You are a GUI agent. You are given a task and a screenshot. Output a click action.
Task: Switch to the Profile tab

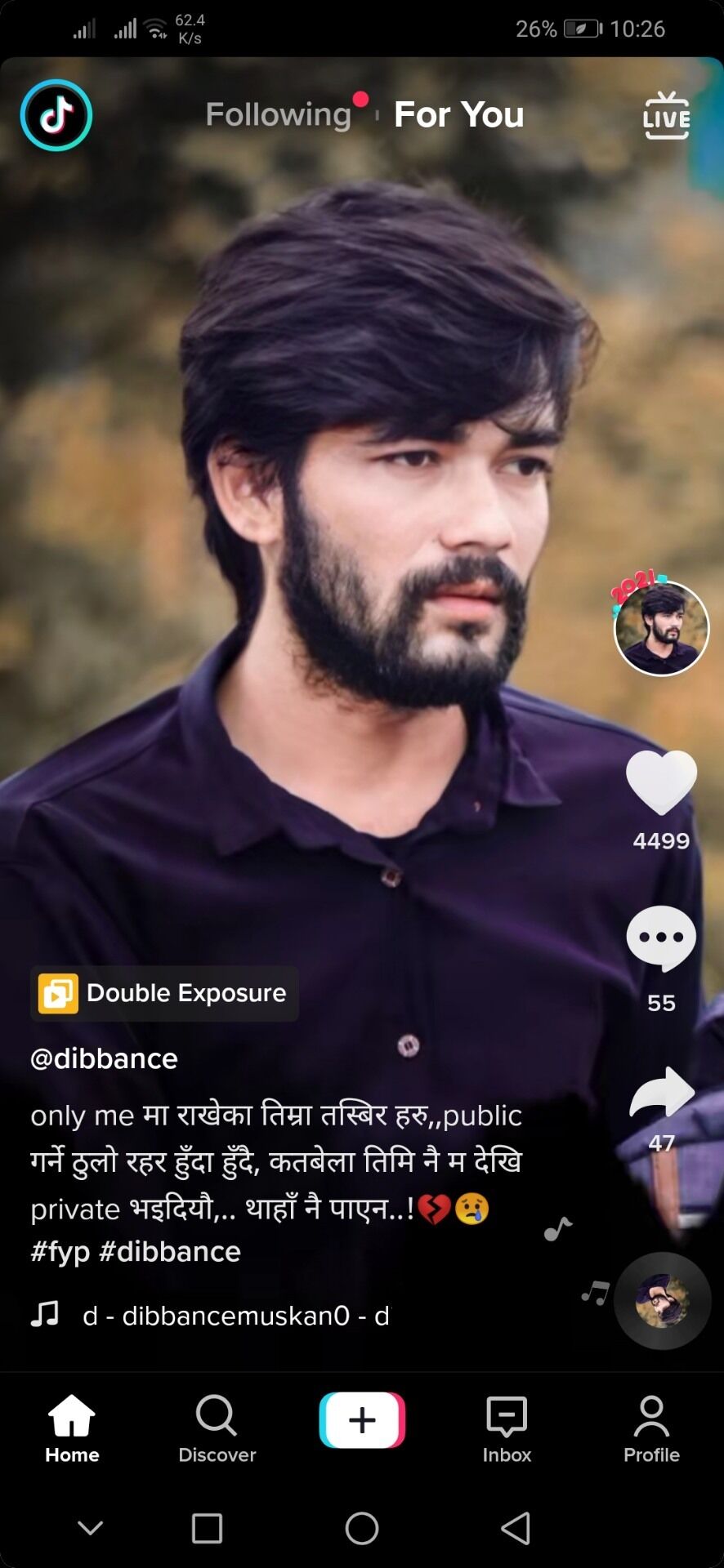click(651, 1429)
